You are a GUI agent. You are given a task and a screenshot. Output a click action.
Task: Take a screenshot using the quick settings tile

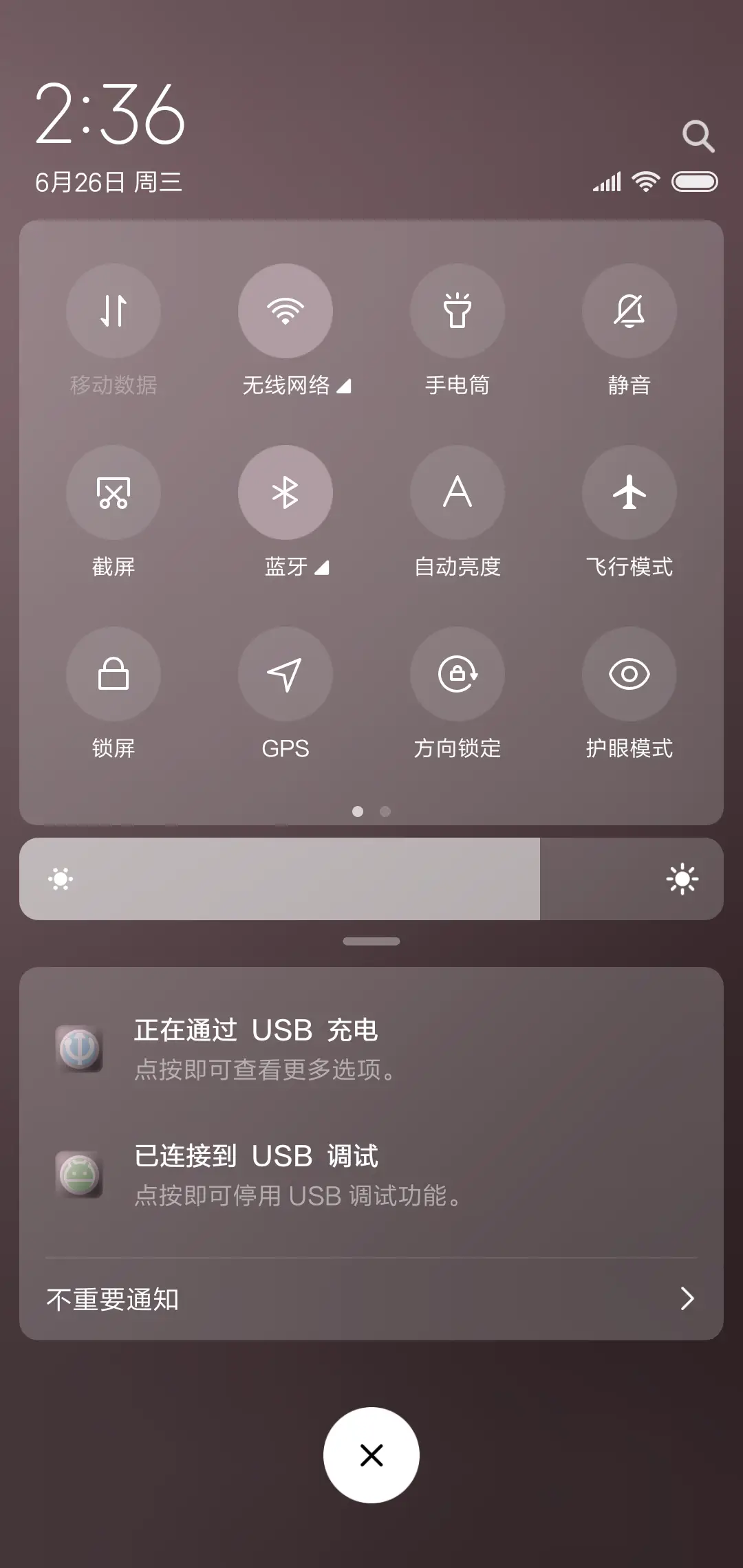click(114, 492)
